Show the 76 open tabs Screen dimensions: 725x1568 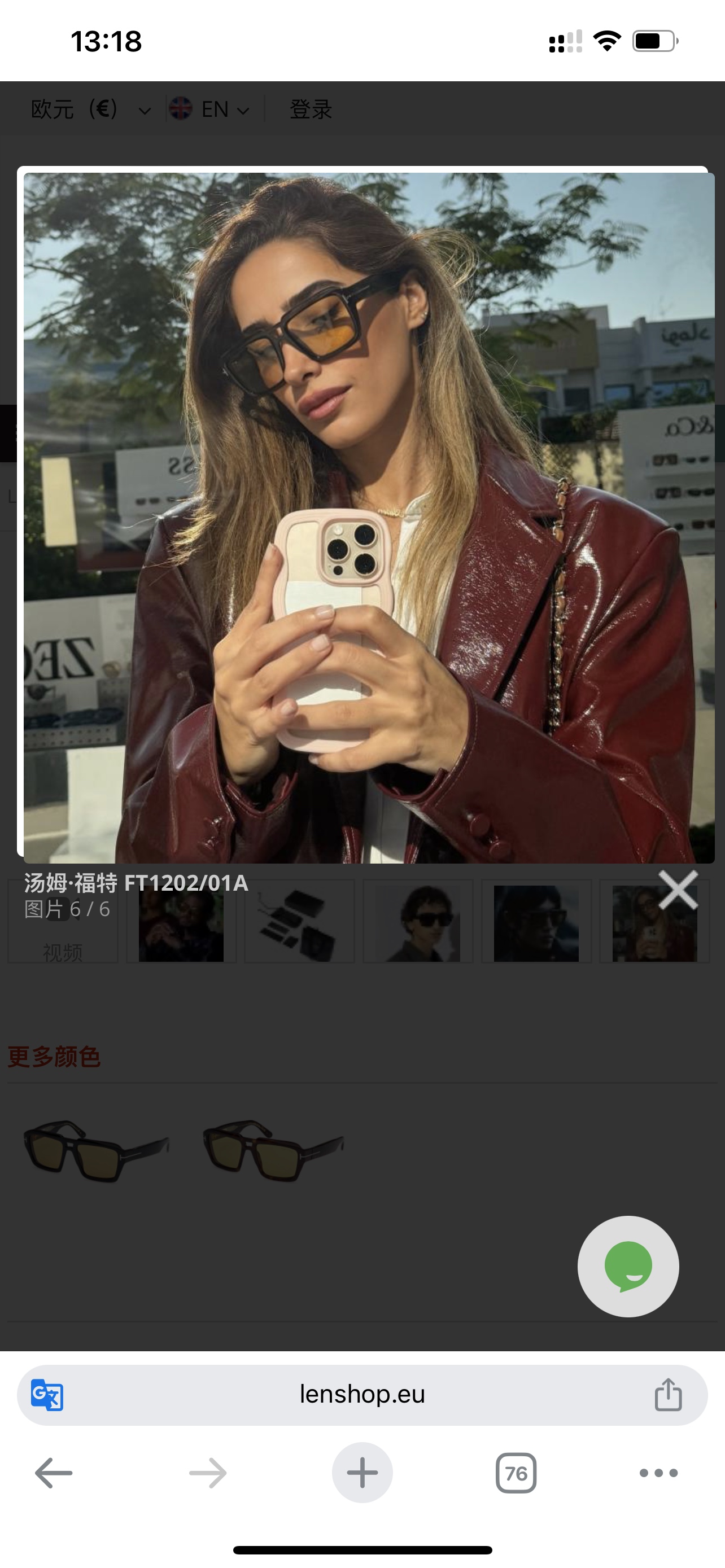click(516, 1473)
